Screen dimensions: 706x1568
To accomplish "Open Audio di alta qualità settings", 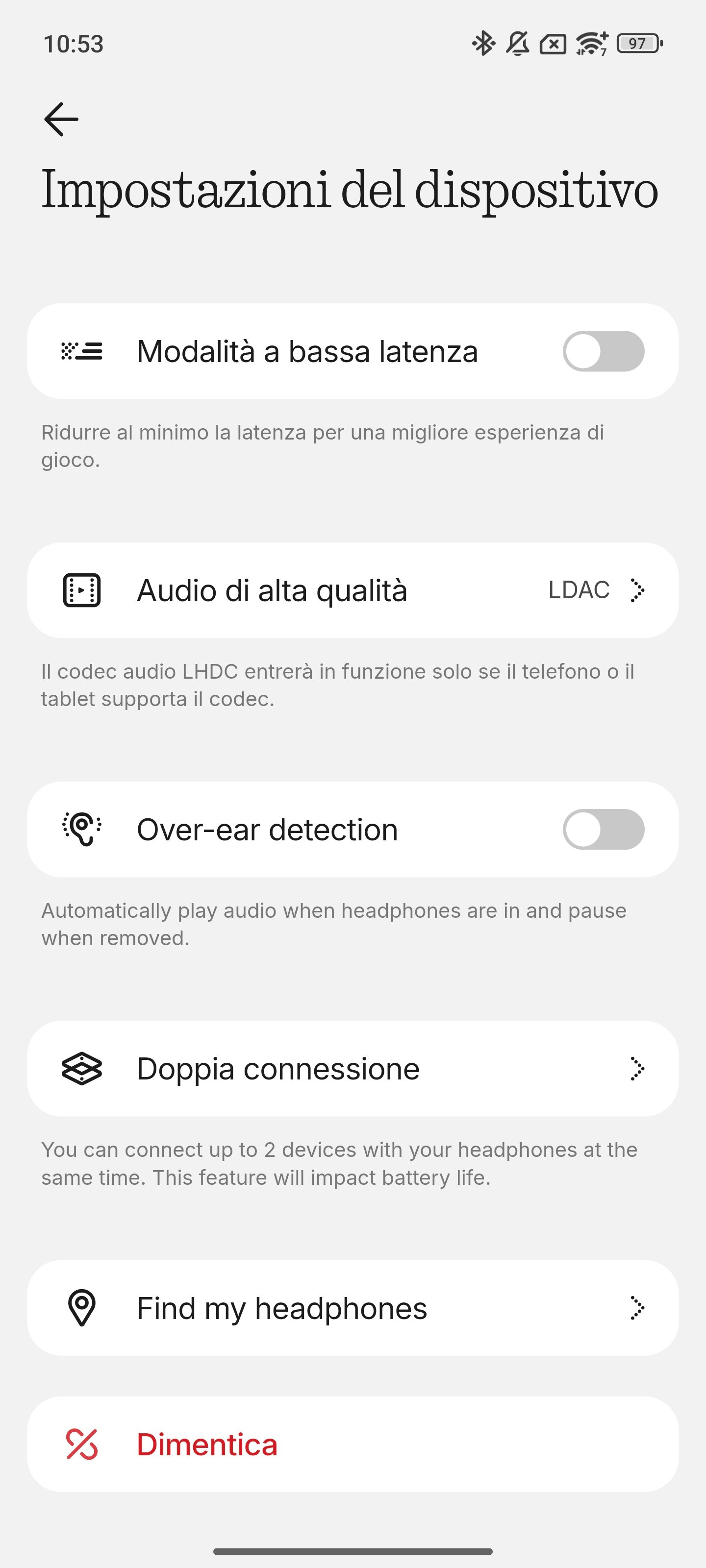I will pyautogui.click(x=353, y=590).
